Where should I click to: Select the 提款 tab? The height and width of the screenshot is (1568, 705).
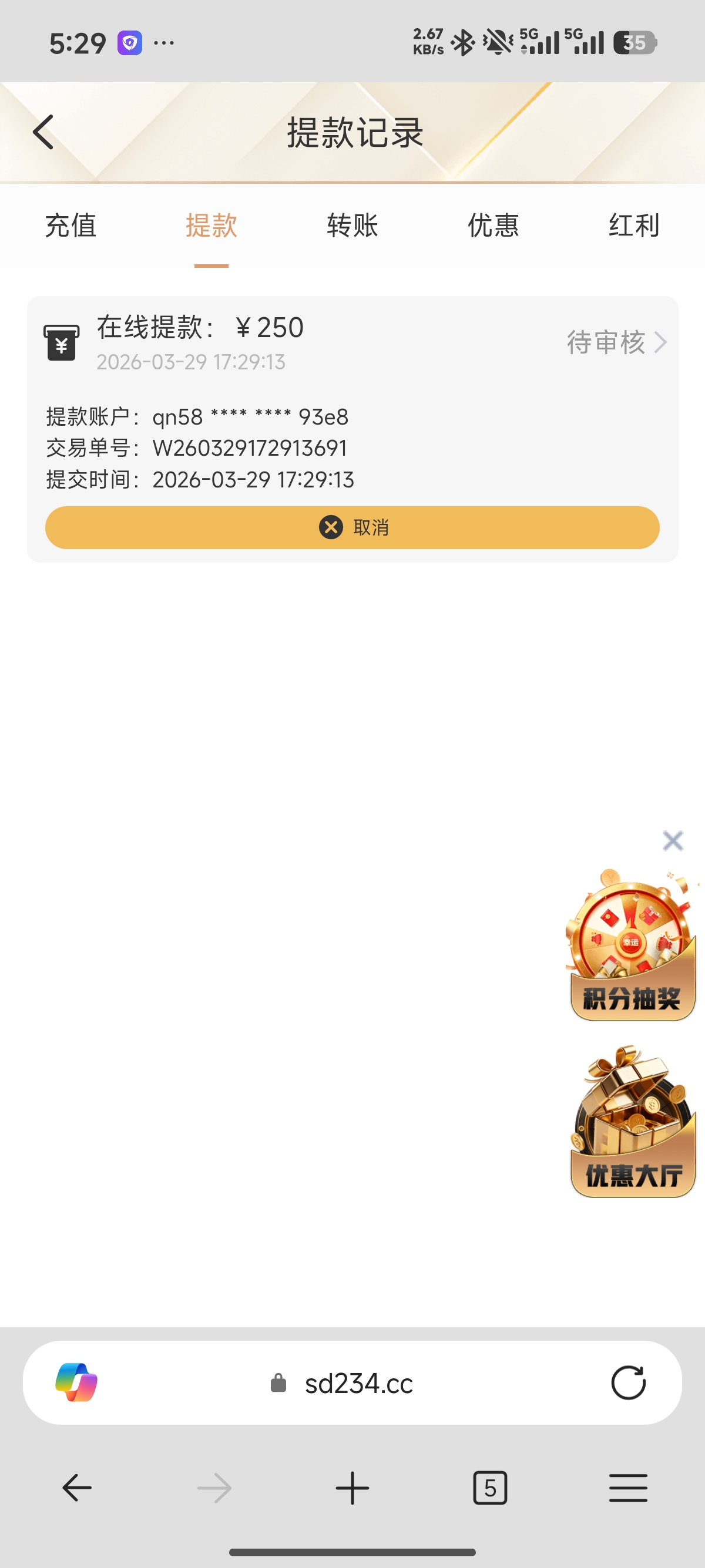tap(211, 226)
